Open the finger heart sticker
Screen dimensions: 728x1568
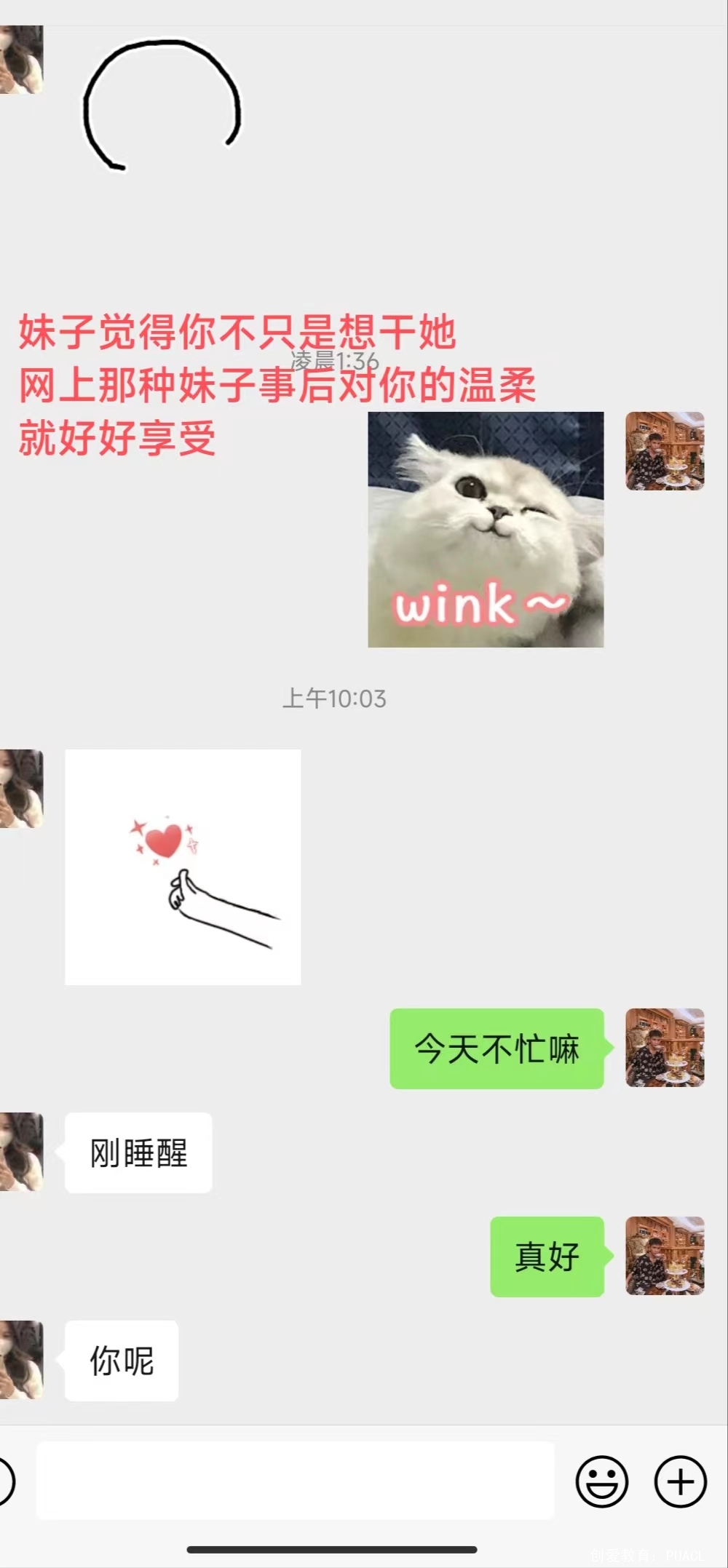click(183, 867)
